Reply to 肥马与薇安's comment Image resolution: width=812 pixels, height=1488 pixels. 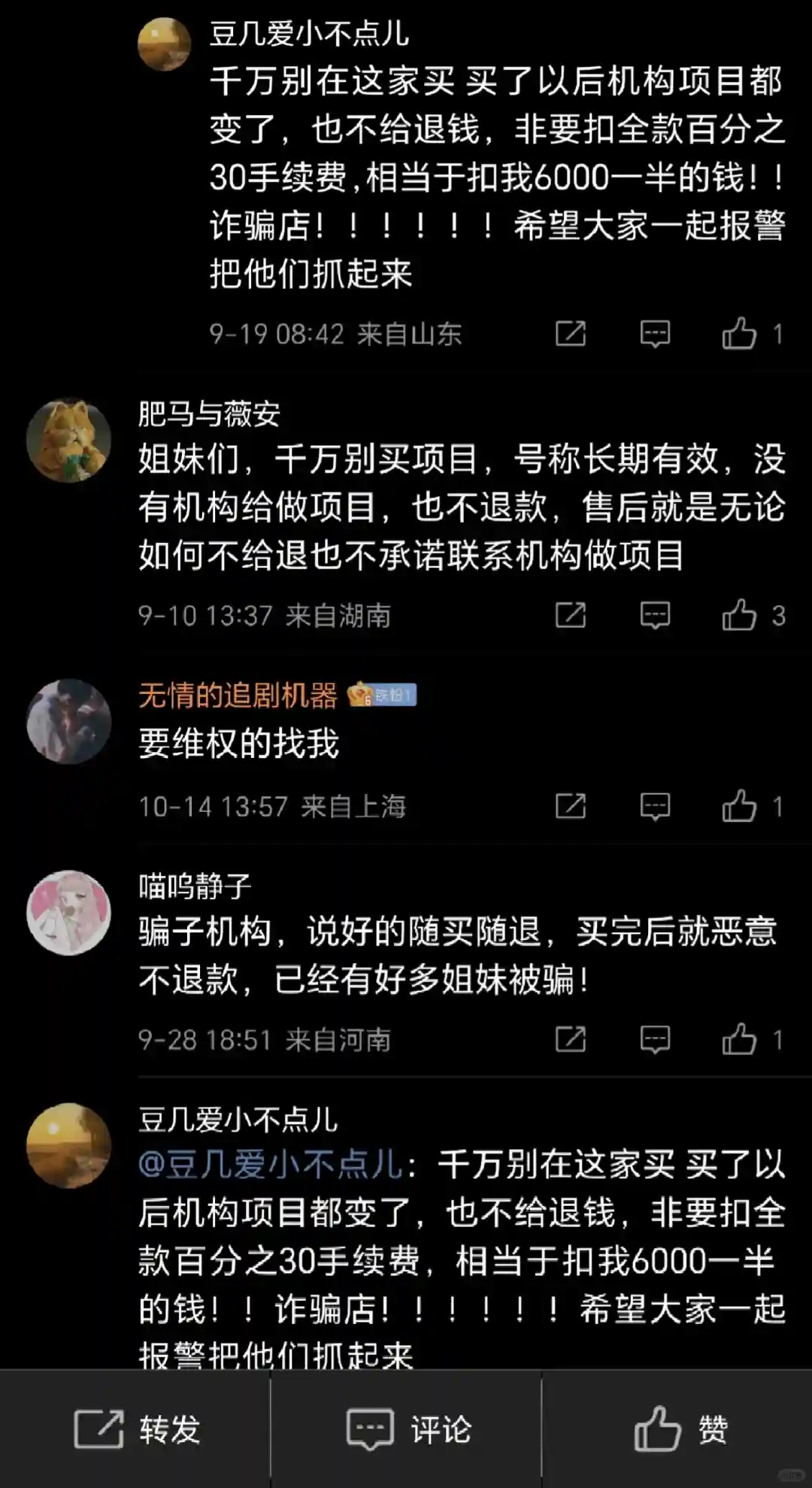click(x=655, y=615)
